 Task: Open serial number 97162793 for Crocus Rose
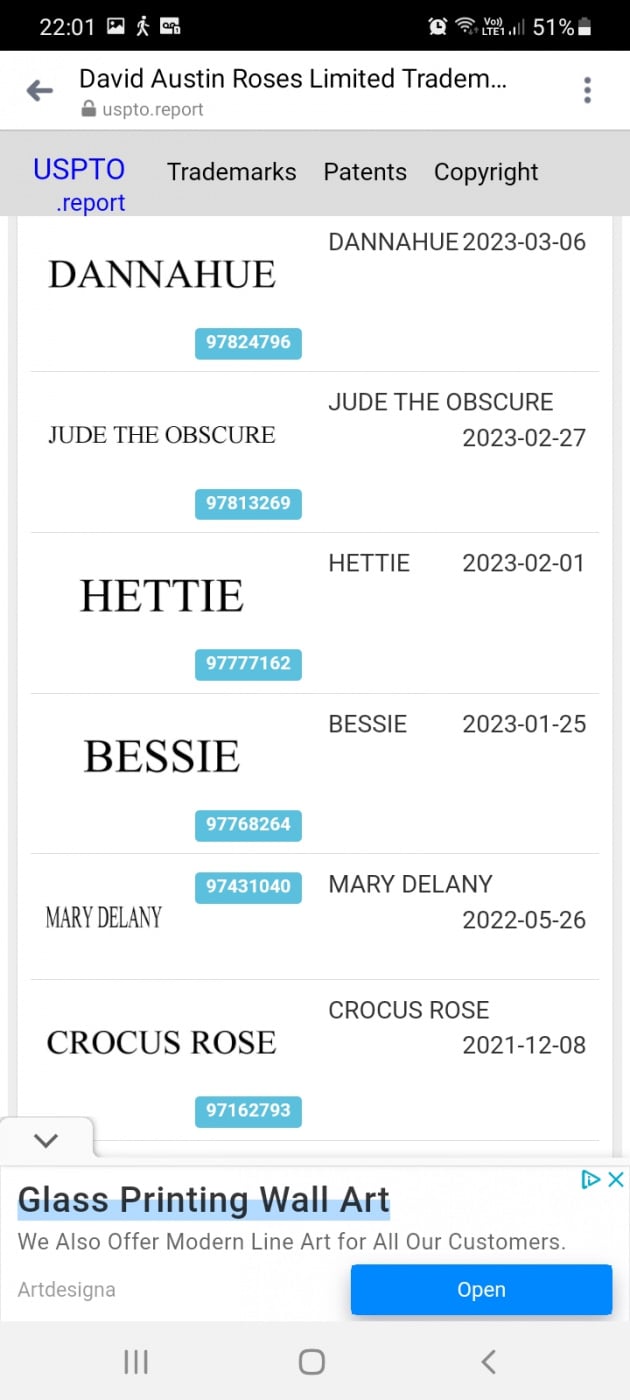[x=248, y=1111]
